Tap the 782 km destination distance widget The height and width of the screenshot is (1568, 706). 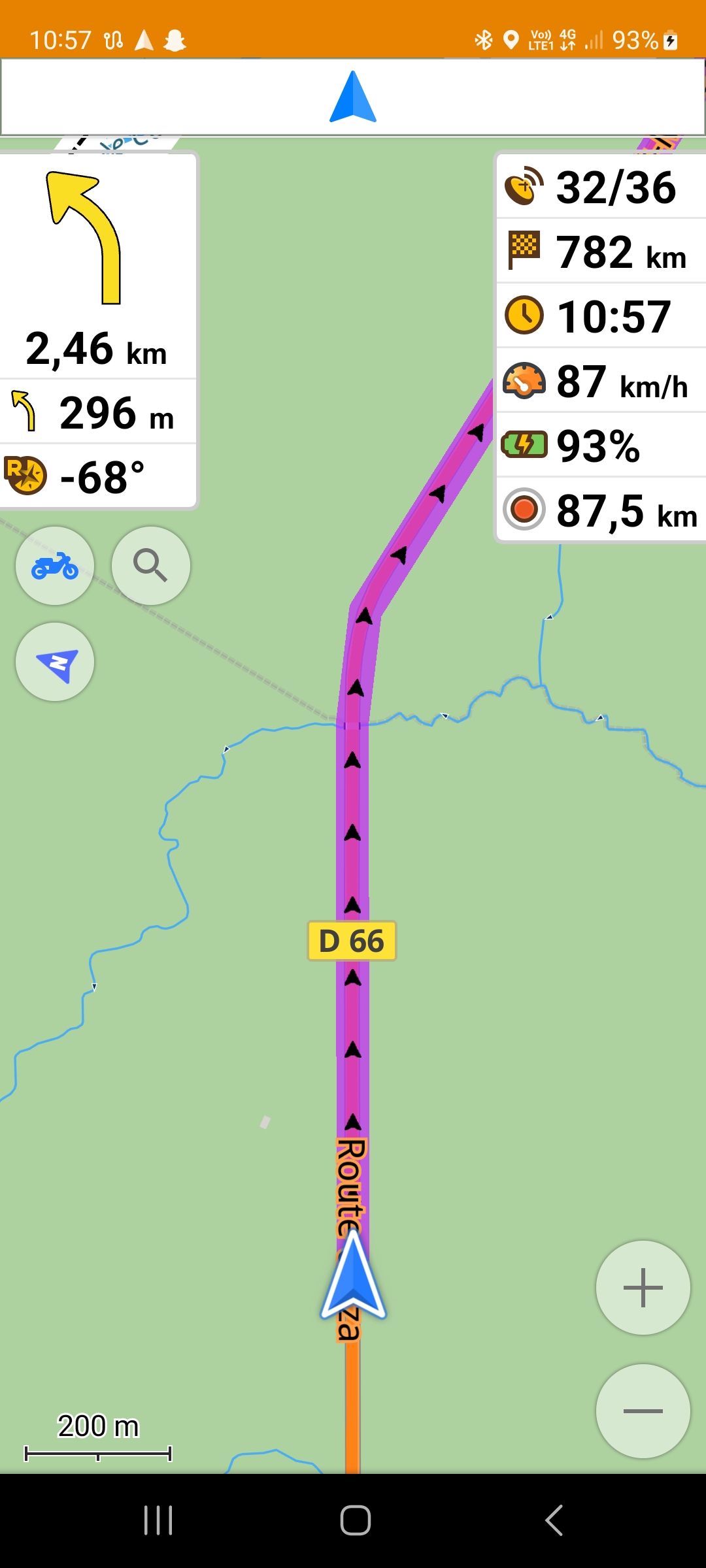600,252
